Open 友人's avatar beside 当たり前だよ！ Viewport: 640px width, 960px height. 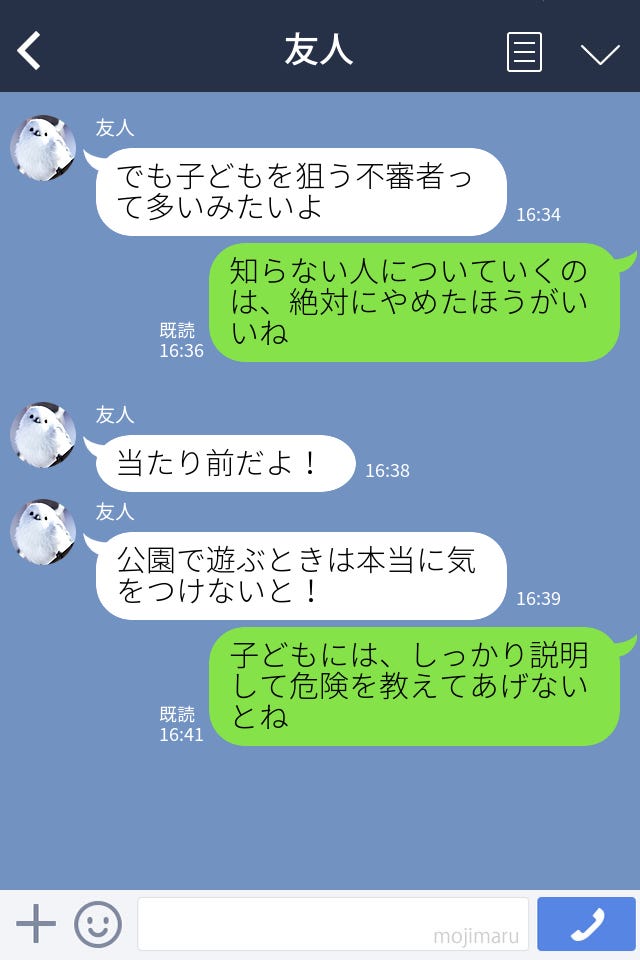coord(43,435)
